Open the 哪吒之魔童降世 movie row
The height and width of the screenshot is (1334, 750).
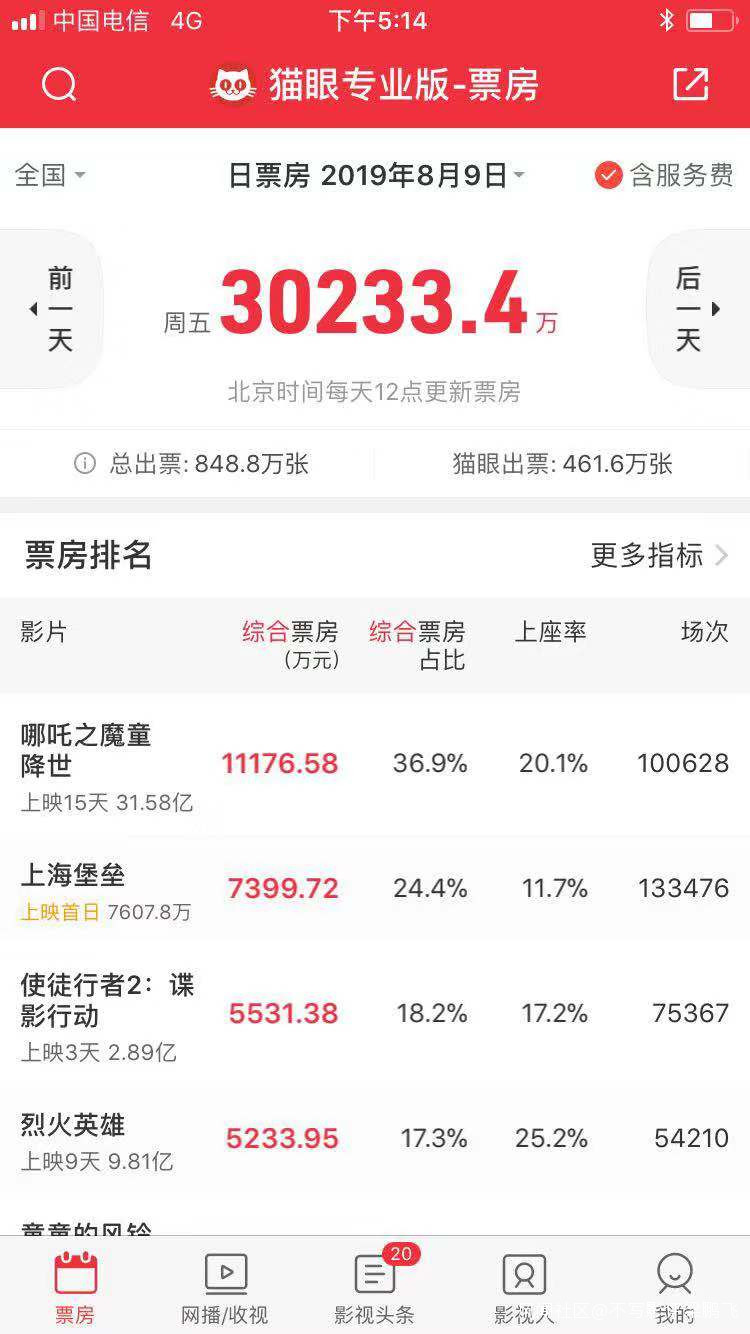click(x=375, y=765)
